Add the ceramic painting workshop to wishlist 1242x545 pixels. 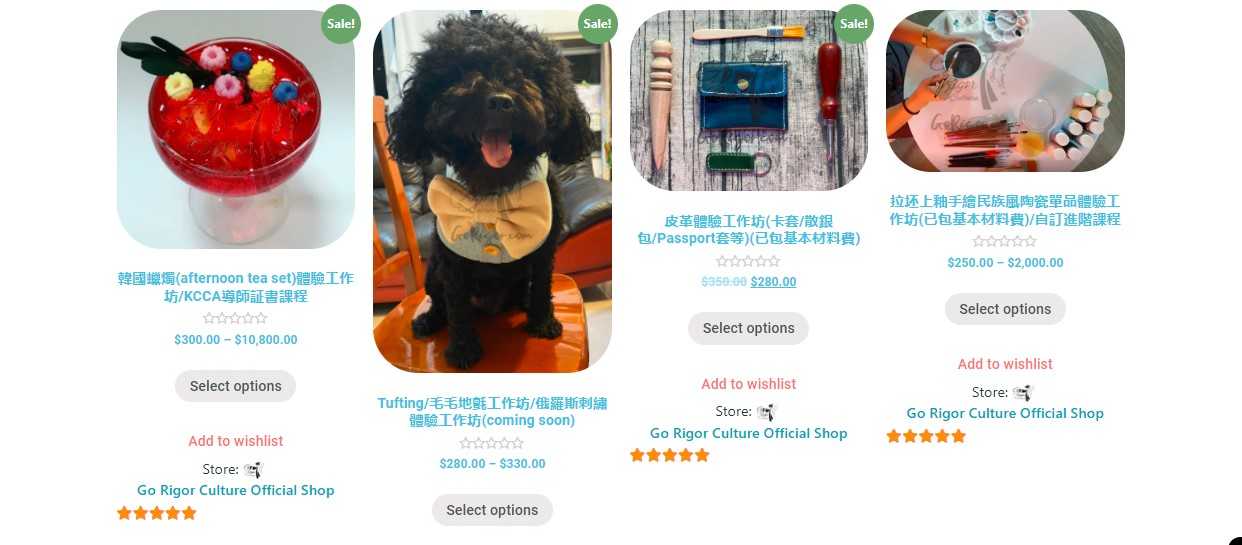[1005, 364]
